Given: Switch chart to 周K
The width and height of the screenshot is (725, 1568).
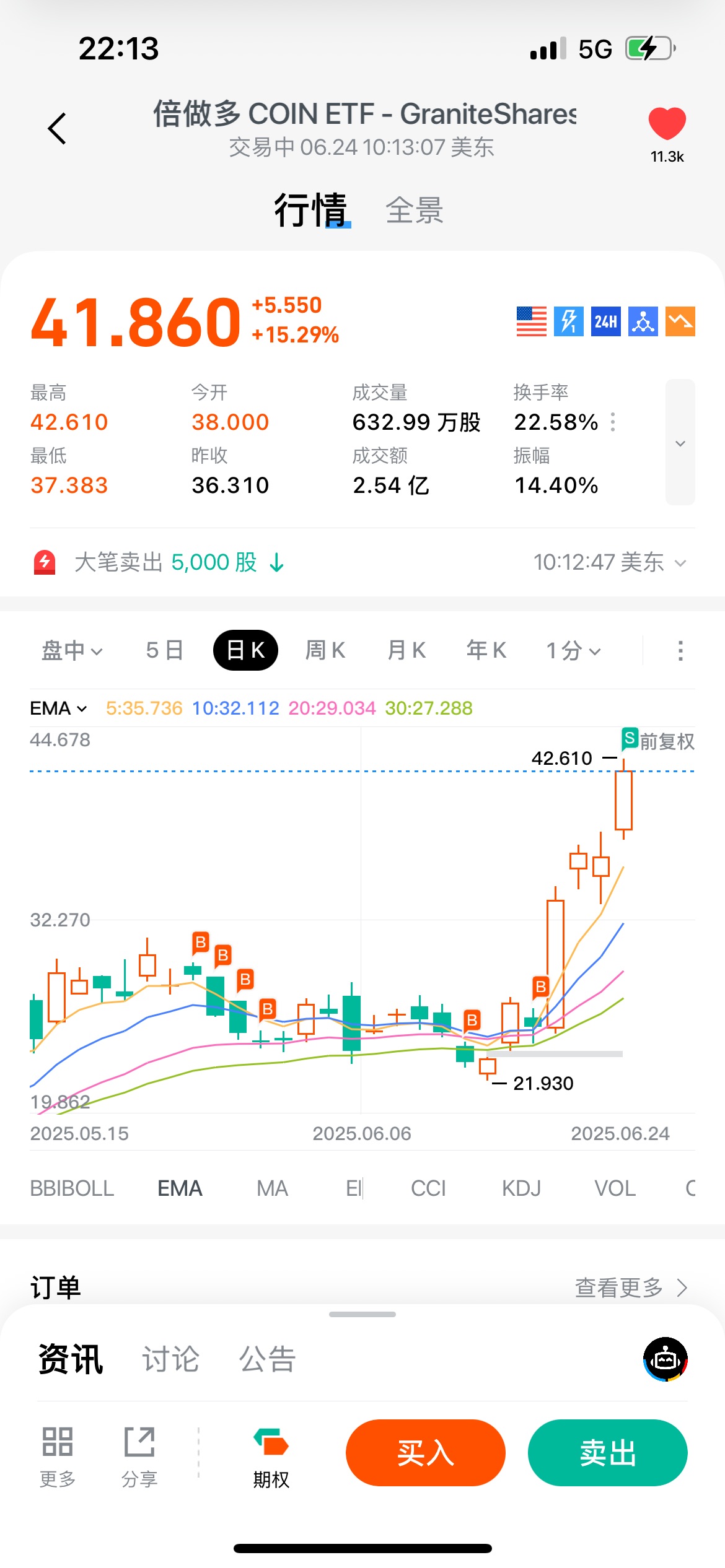Looking at the screenshot, I should point(325,651).
